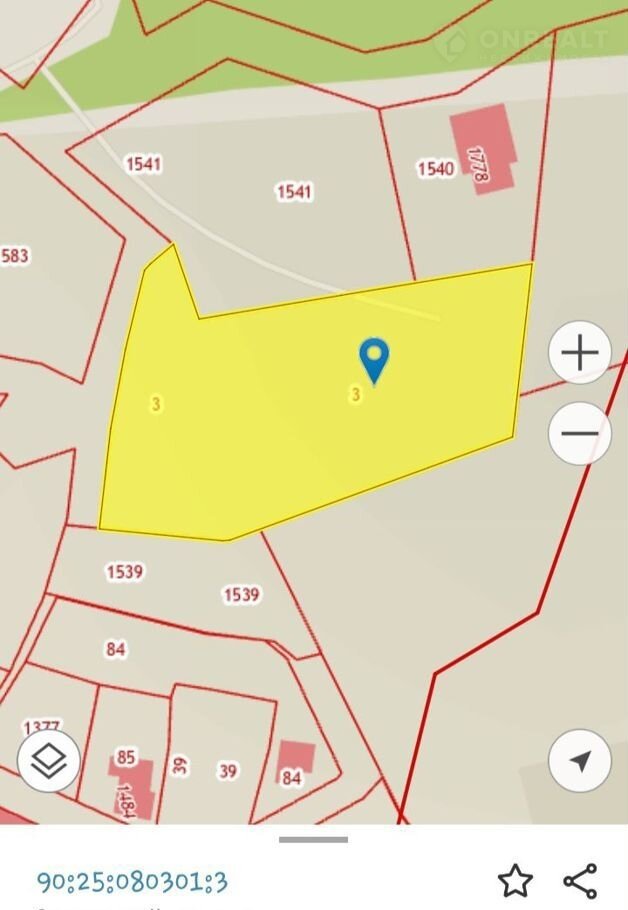Add parcel 90:25:080301:3 to favorites
Viewport: 628px width, 910px height.
pos(515,881)
